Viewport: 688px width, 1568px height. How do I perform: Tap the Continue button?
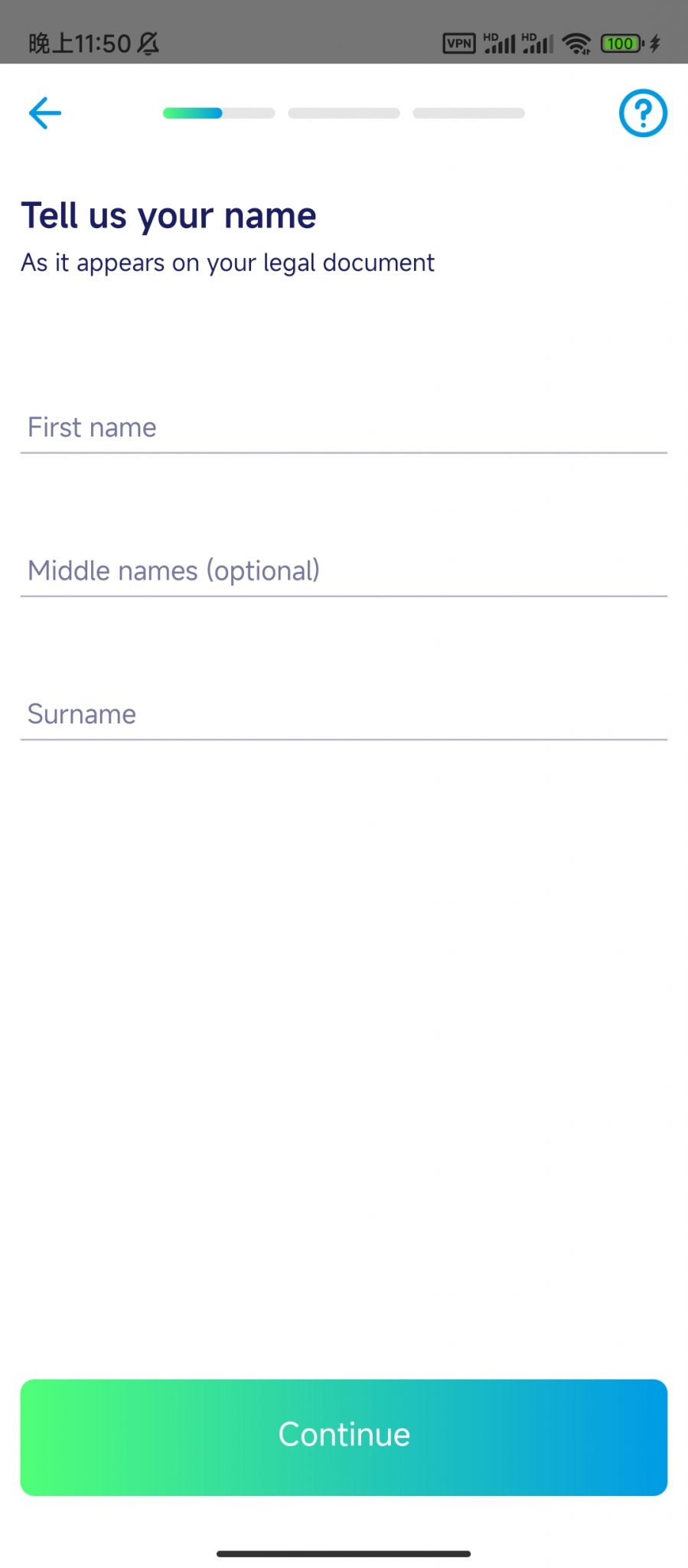pos(344,1437)
